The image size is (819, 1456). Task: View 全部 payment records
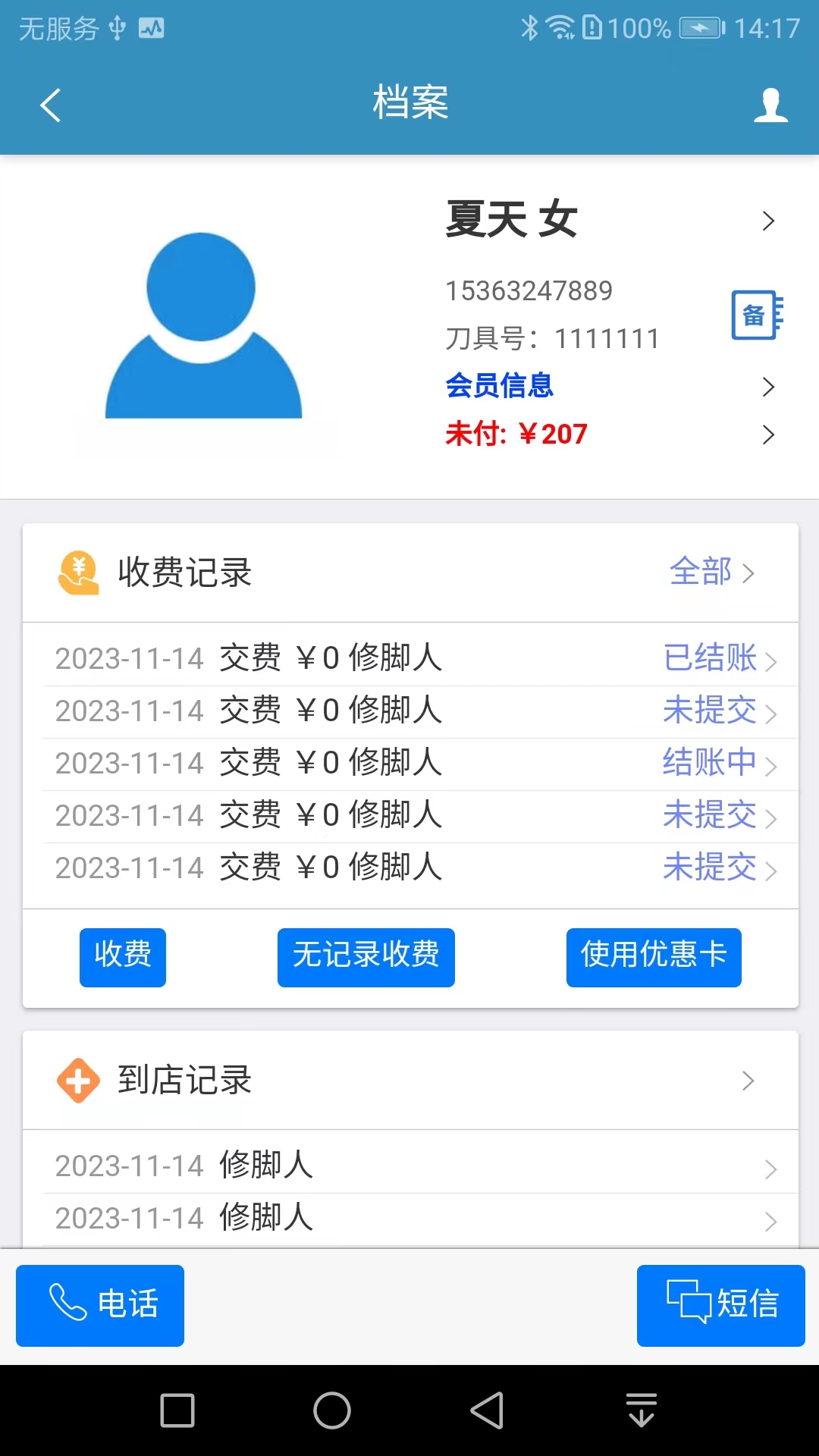[711, 572]
